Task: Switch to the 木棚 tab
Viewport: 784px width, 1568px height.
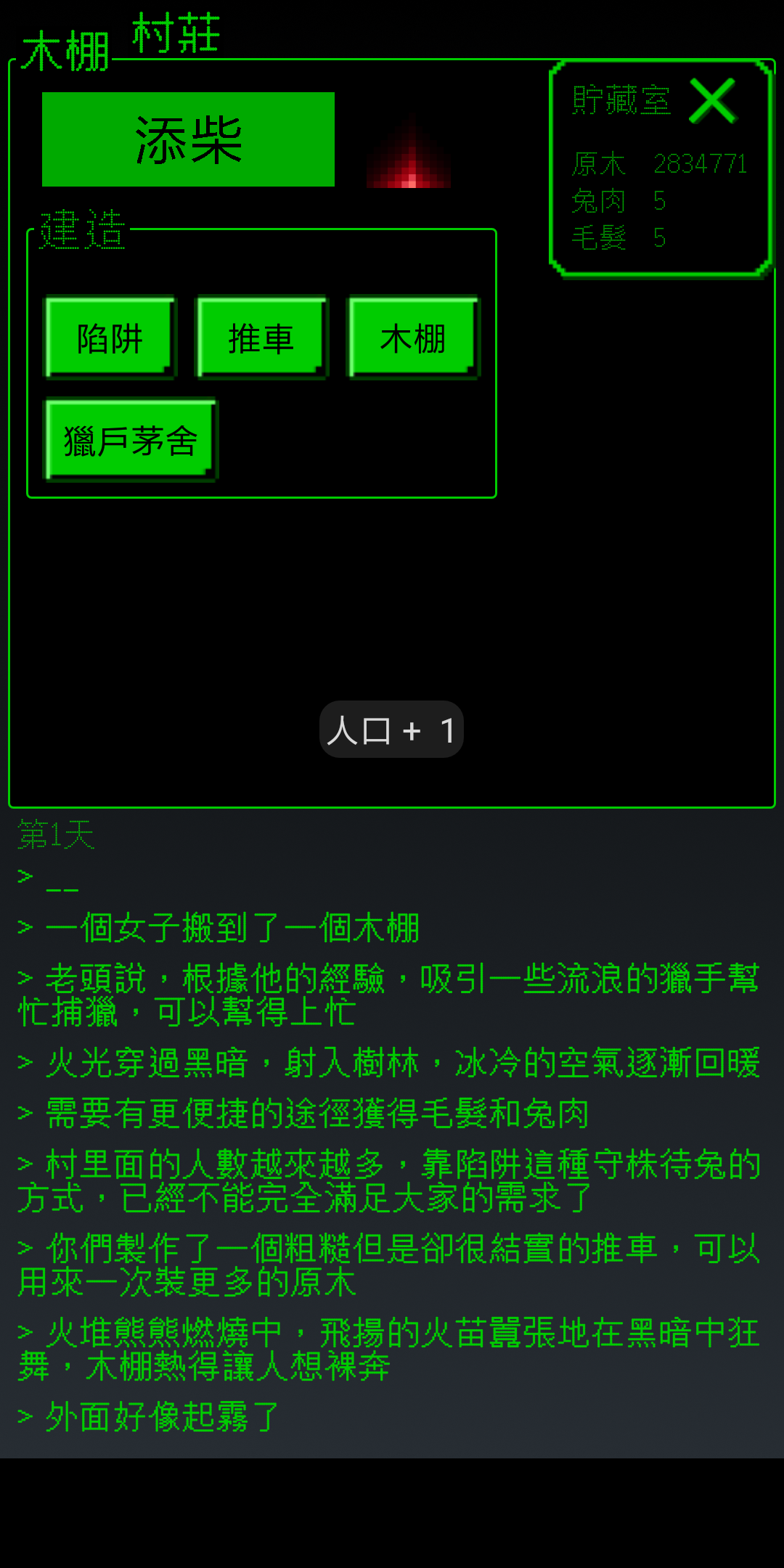Action: tap(65, 52)
